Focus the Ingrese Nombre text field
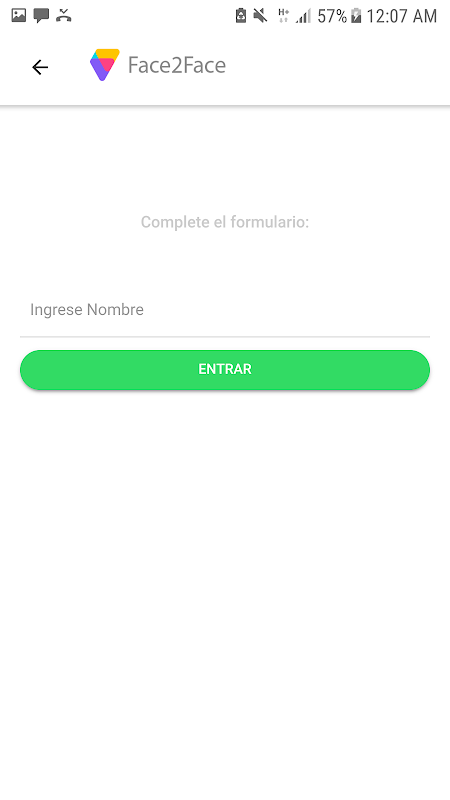The width and height of the screenshot is (450, 800). [225, 310]
